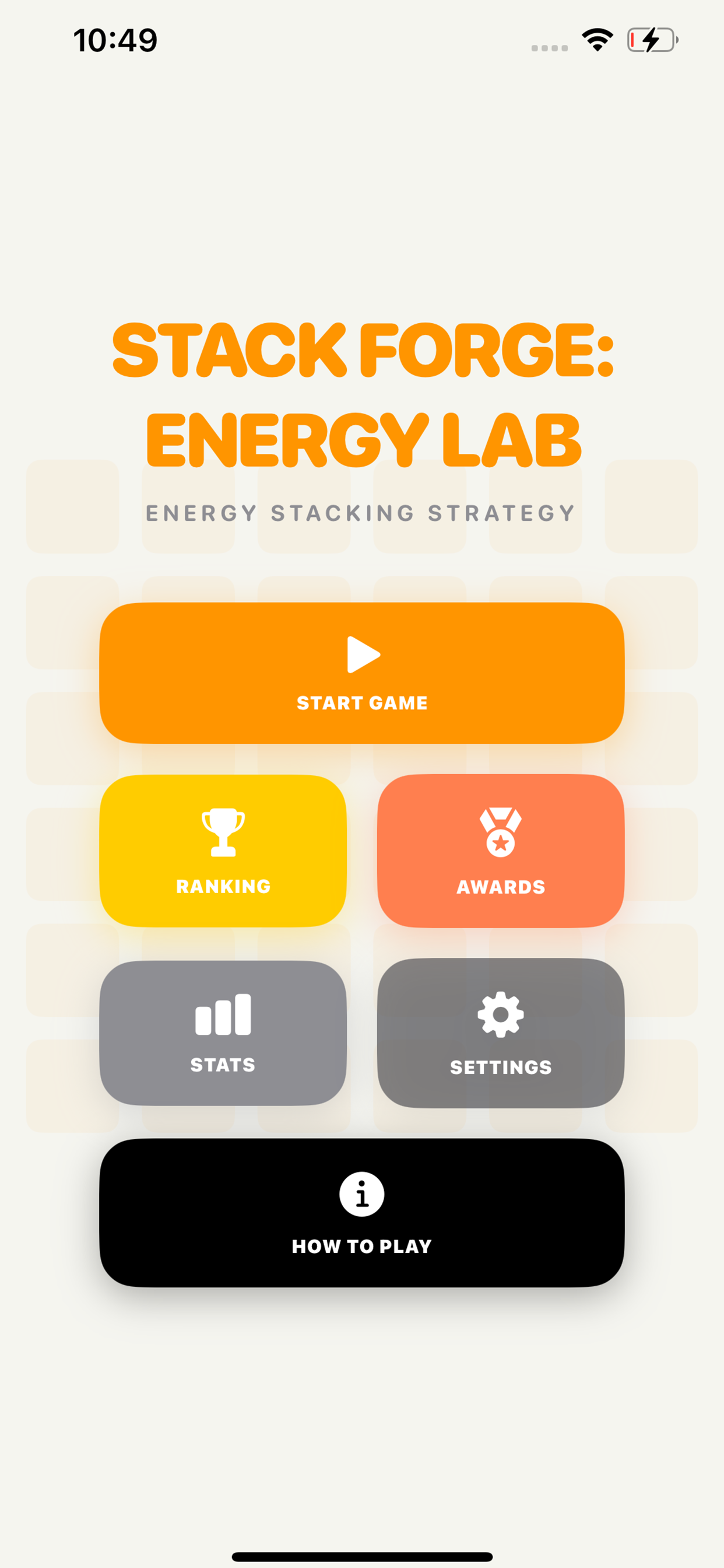724x1568 pixels.
Task: Open the How To Play guide
Action: pyautogui.click(x=361, y=1213)
